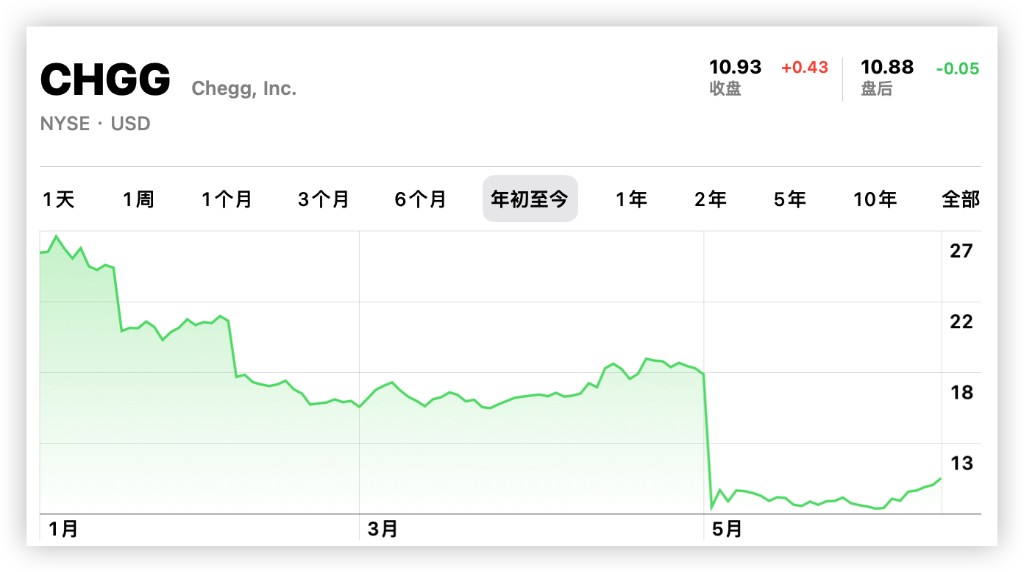Switch chart to the 1天 range
Image resolution: width=1024 pixels, height=572 pixels.
pyautogui.click(x=59, y=199)
